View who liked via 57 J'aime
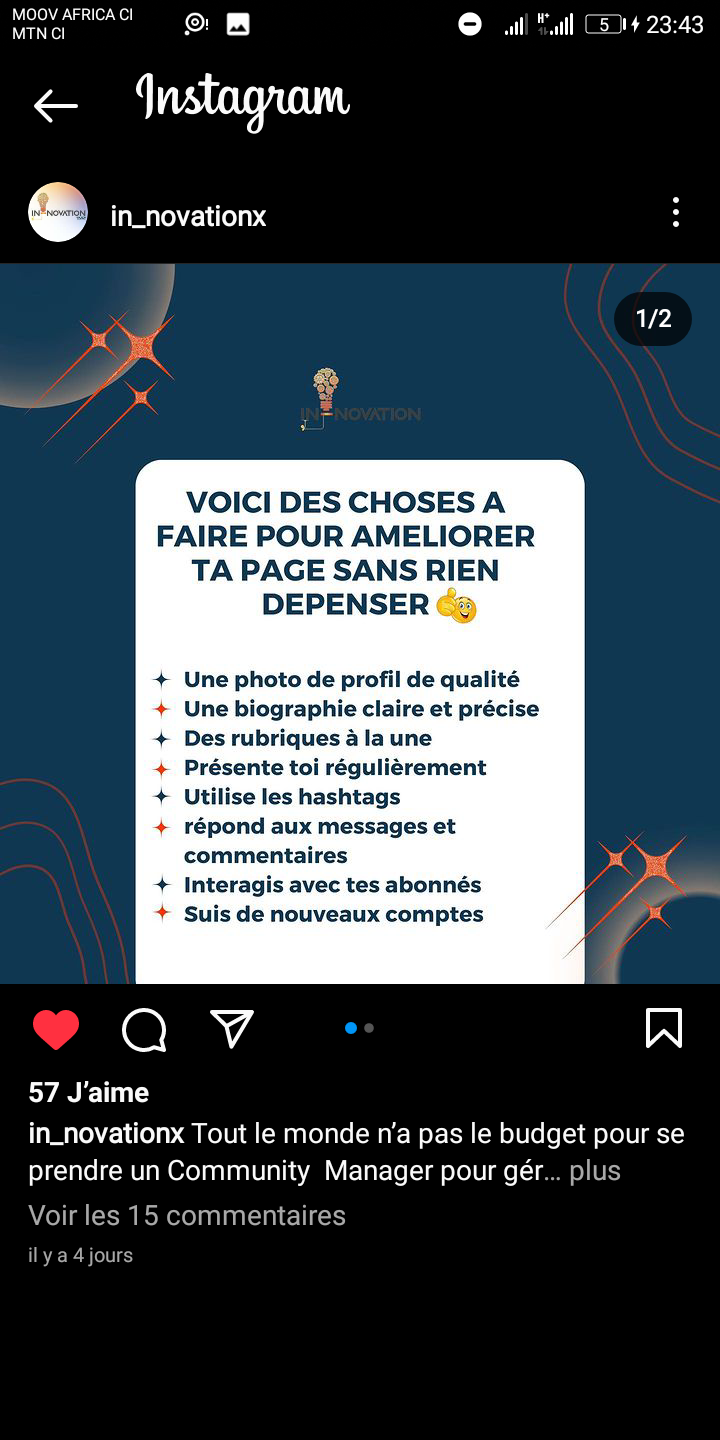 pos(89,1092)
